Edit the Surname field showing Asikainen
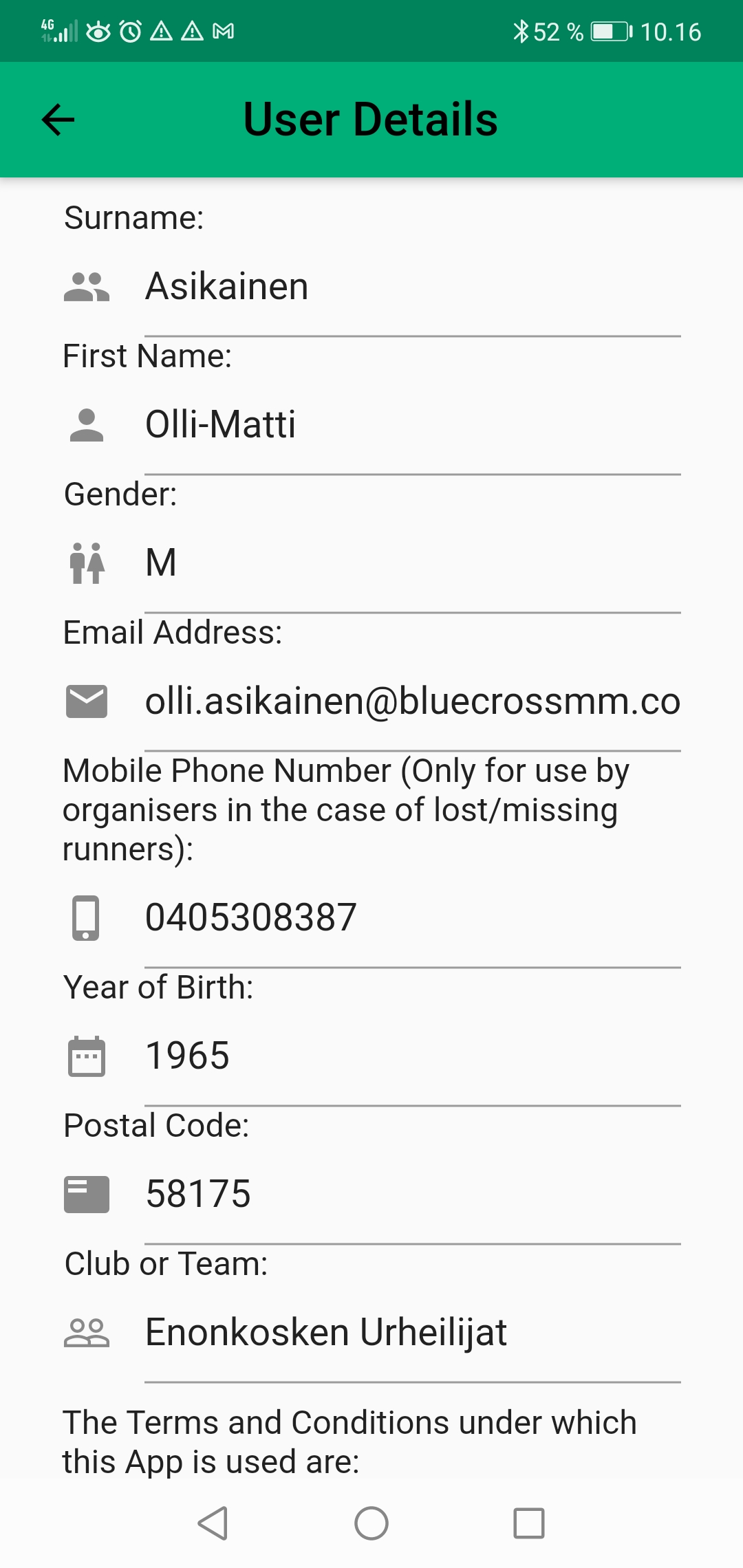 click(x=411, y=287)
